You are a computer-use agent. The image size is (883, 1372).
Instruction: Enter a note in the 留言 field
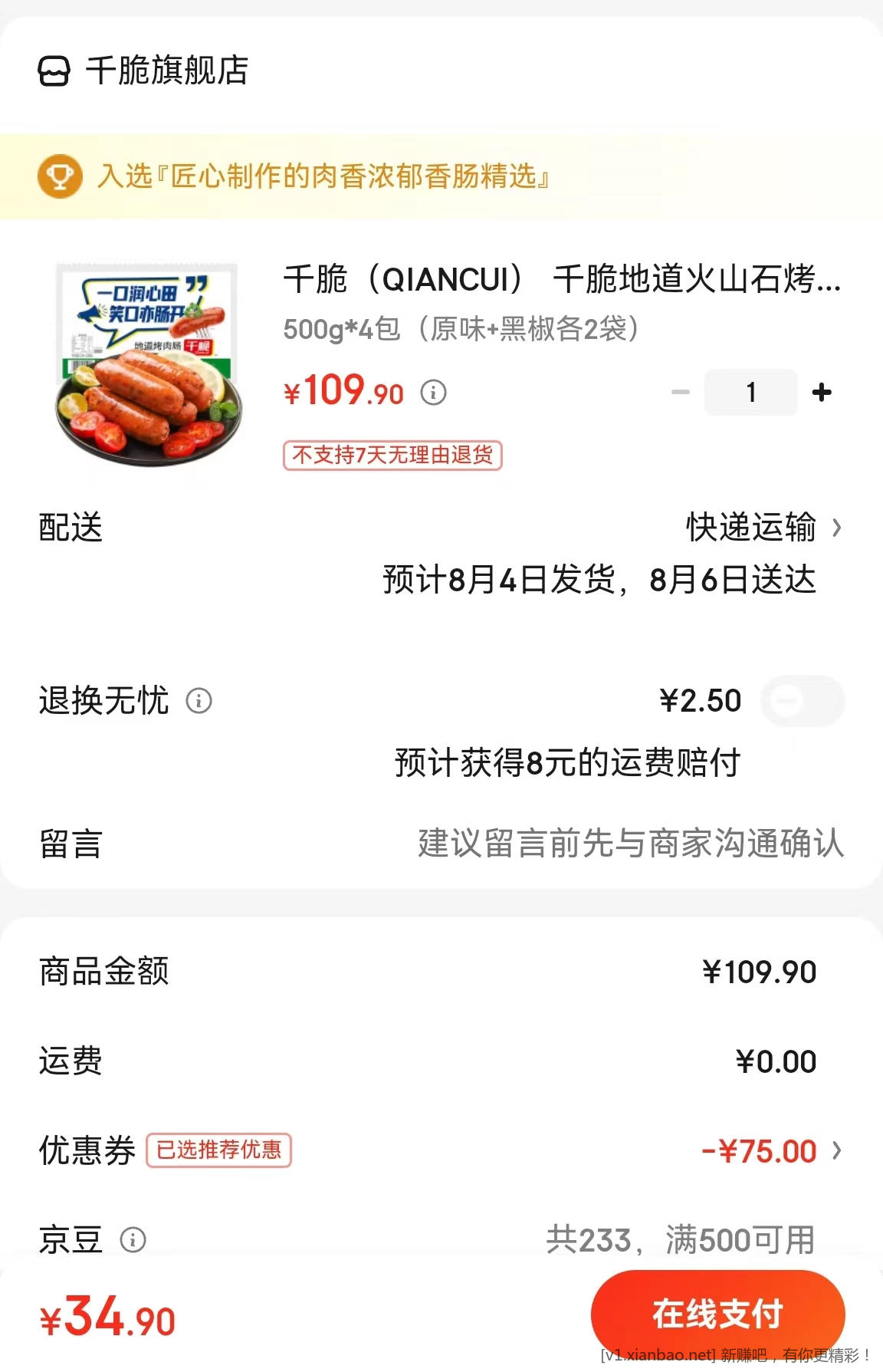tap(630, 844)
